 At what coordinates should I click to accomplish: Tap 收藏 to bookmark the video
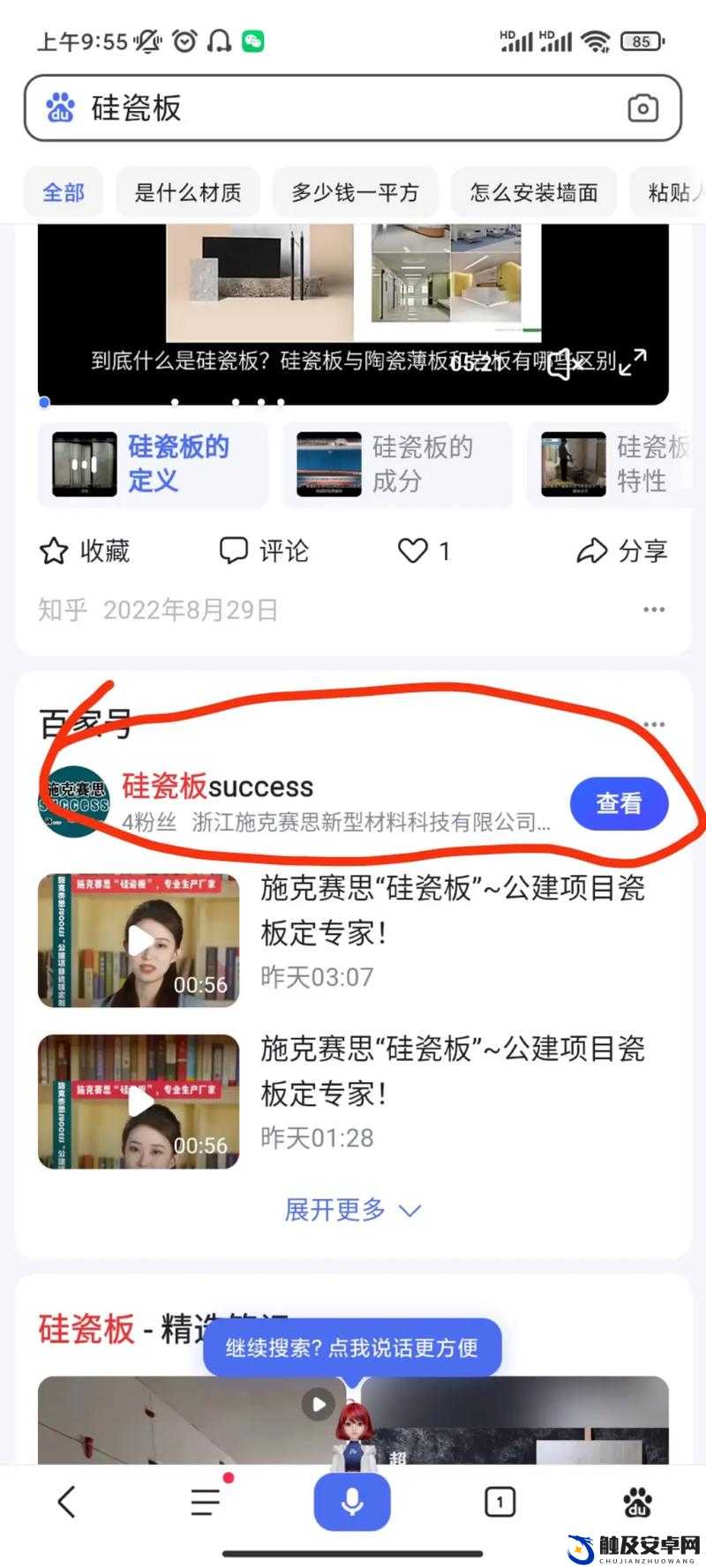point(85,551)
